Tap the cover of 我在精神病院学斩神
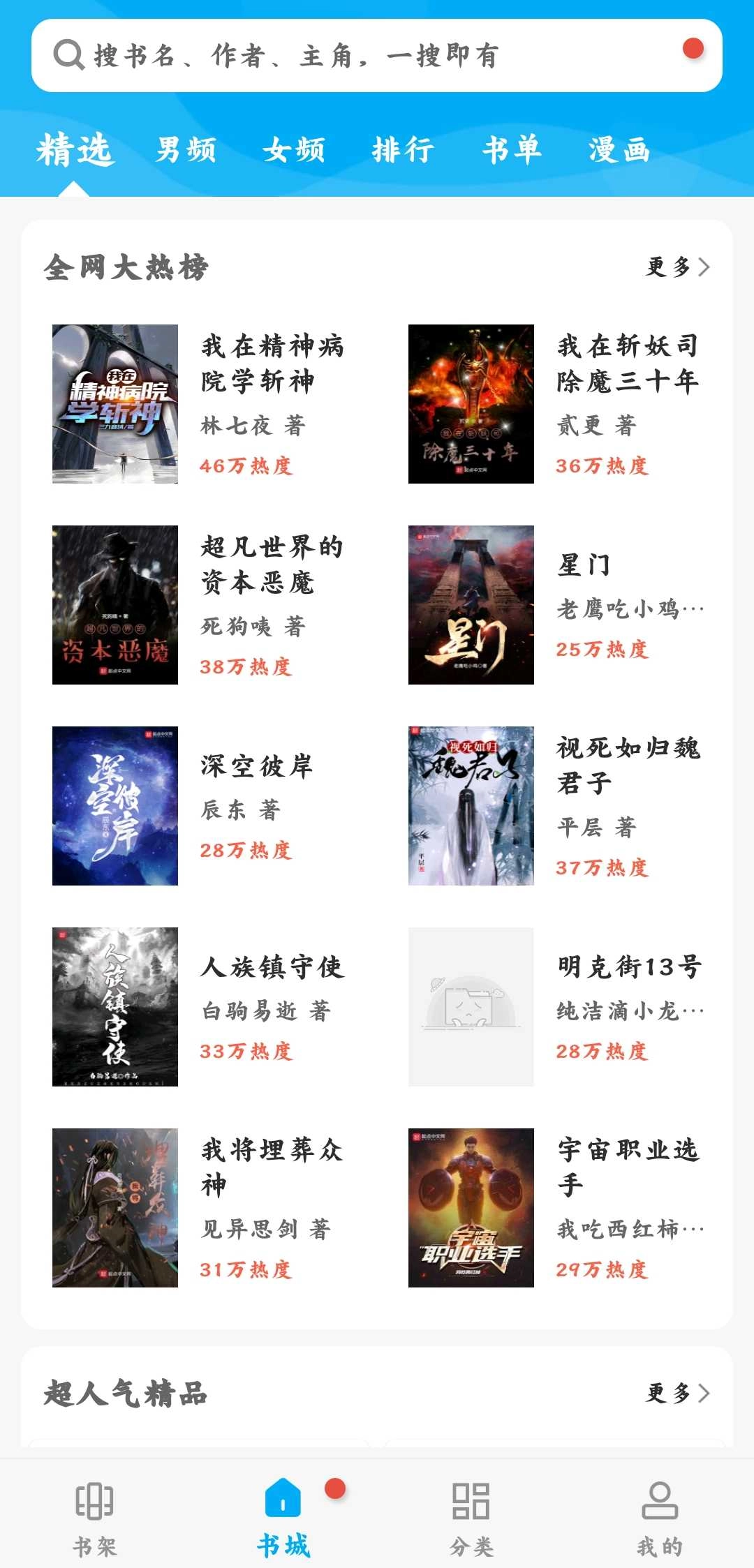Viewport: 754px width, 1568px height. click(x=115, y=403)
